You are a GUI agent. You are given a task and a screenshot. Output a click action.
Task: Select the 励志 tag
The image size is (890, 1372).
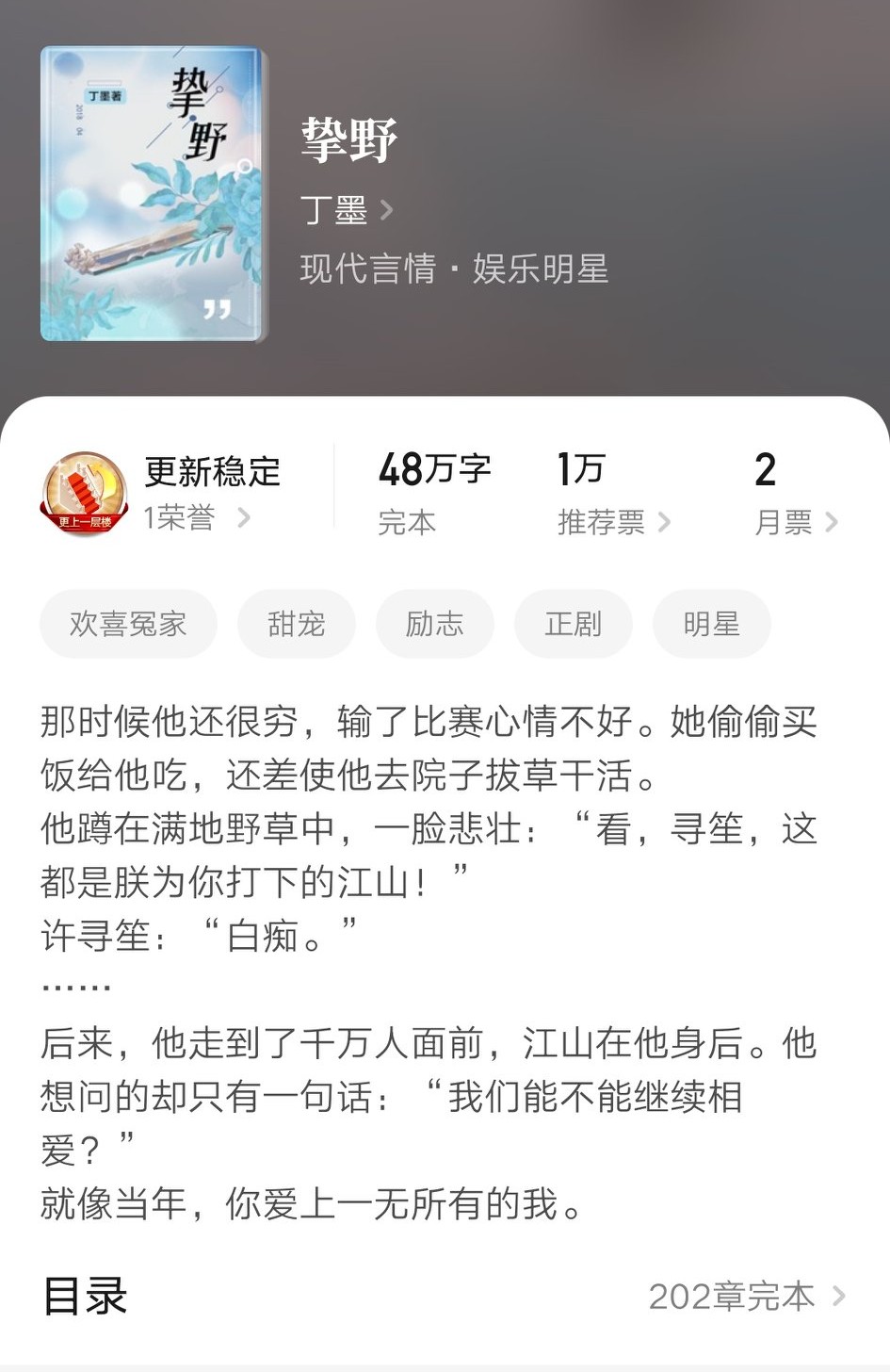[x=434, y=623]
